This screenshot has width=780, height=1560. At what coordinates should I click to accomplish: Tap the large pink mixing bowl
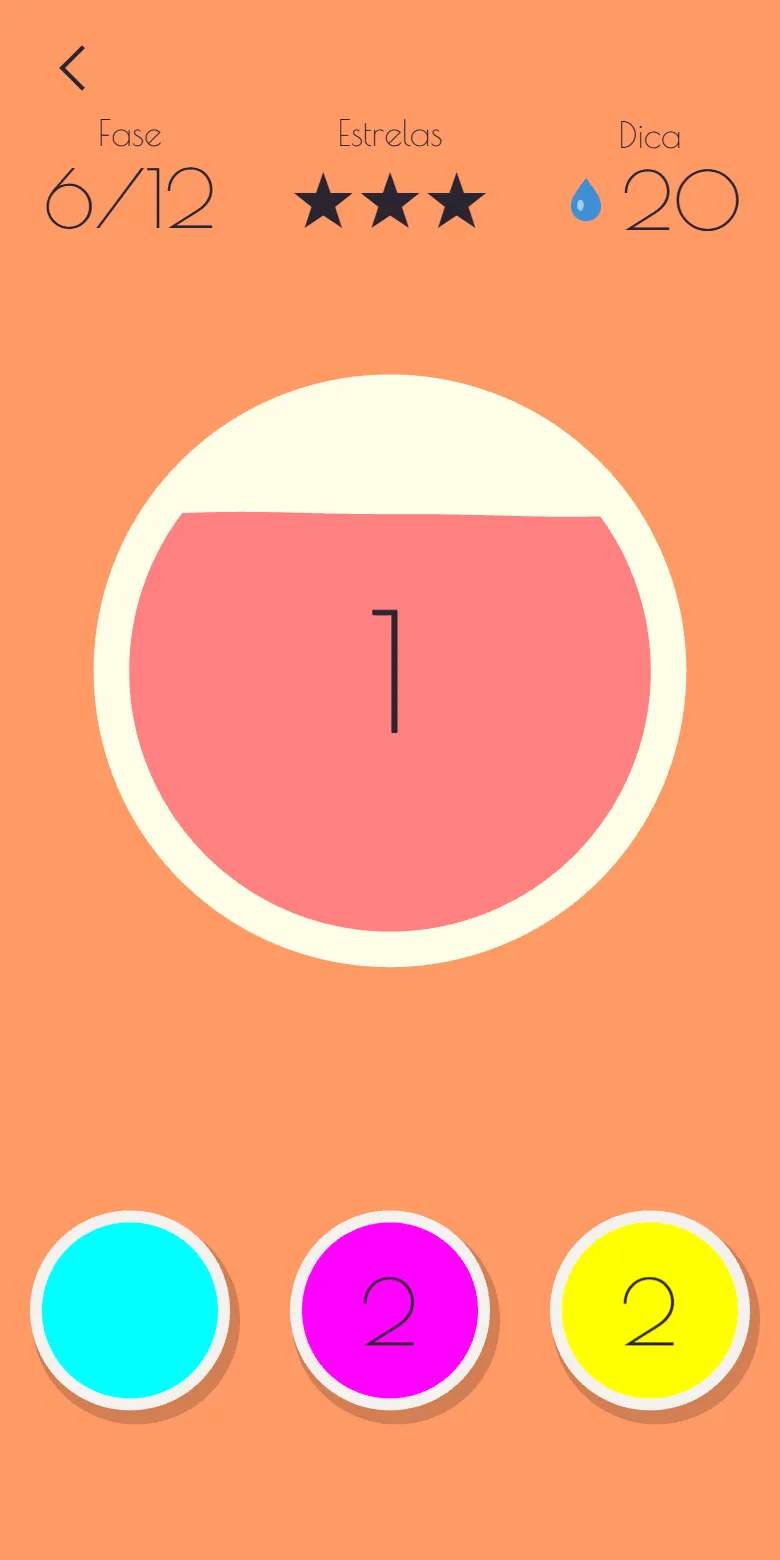[x=390, y=670]
